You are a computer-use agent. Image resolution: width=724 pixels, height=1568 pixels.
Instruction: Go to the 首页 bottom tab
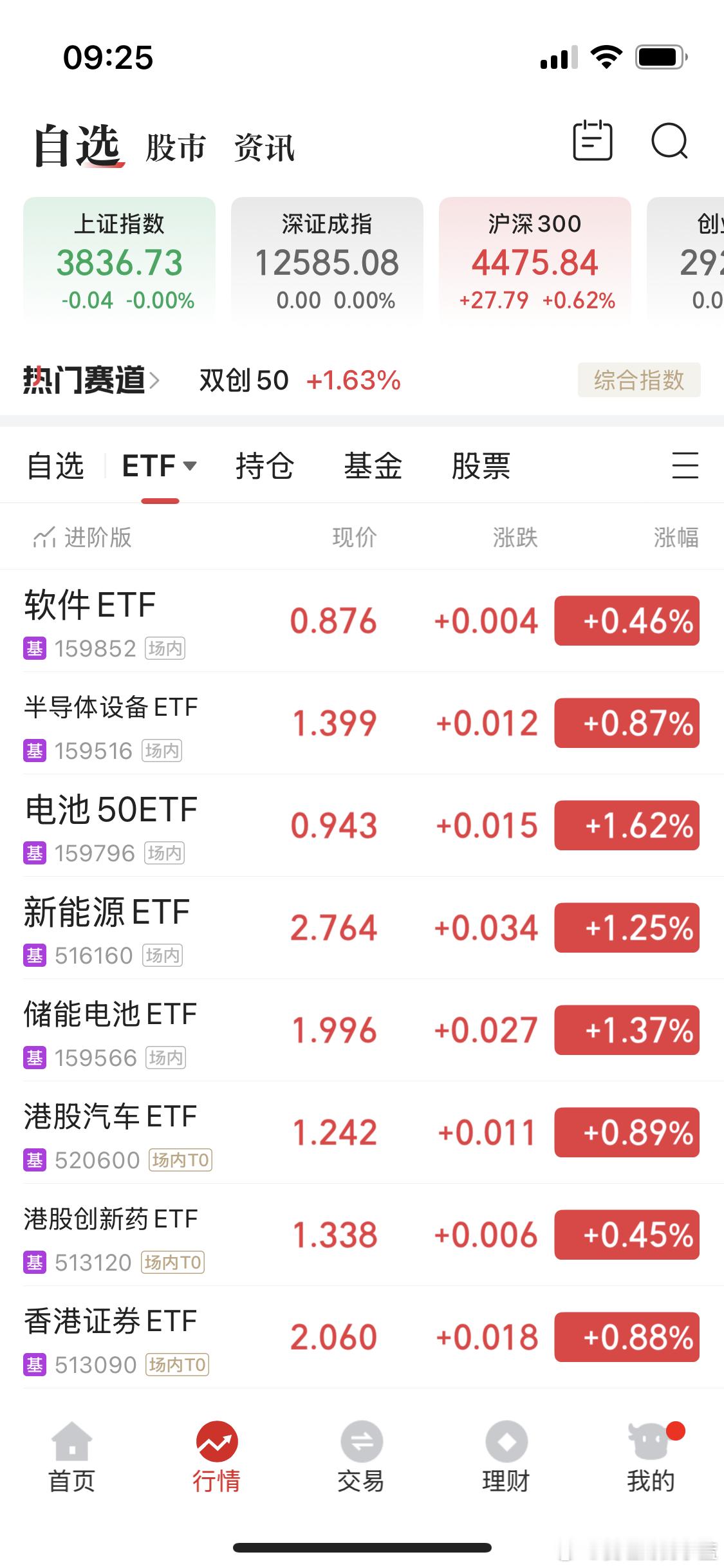[72, 1457]
